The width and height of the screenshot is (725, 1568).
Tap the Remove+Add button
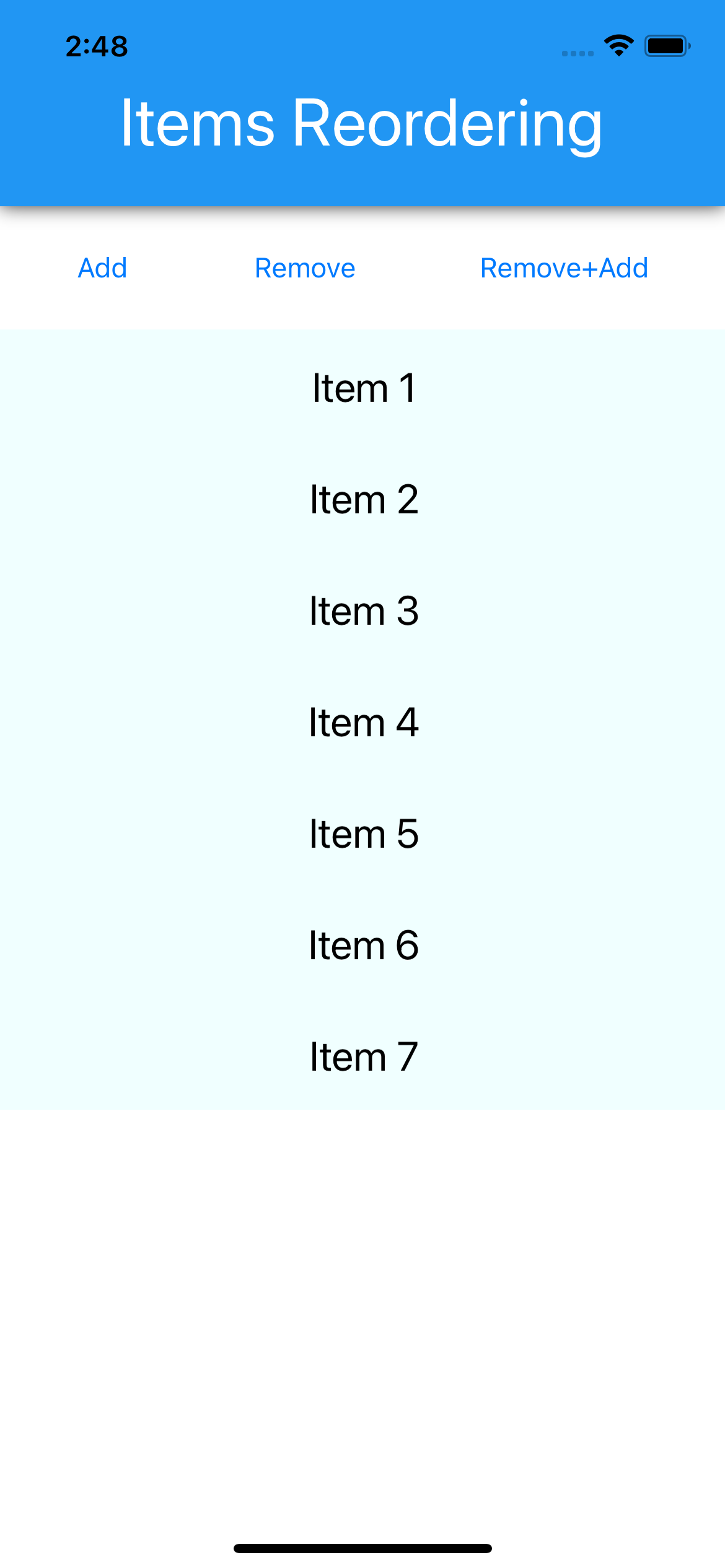(564, 268)
